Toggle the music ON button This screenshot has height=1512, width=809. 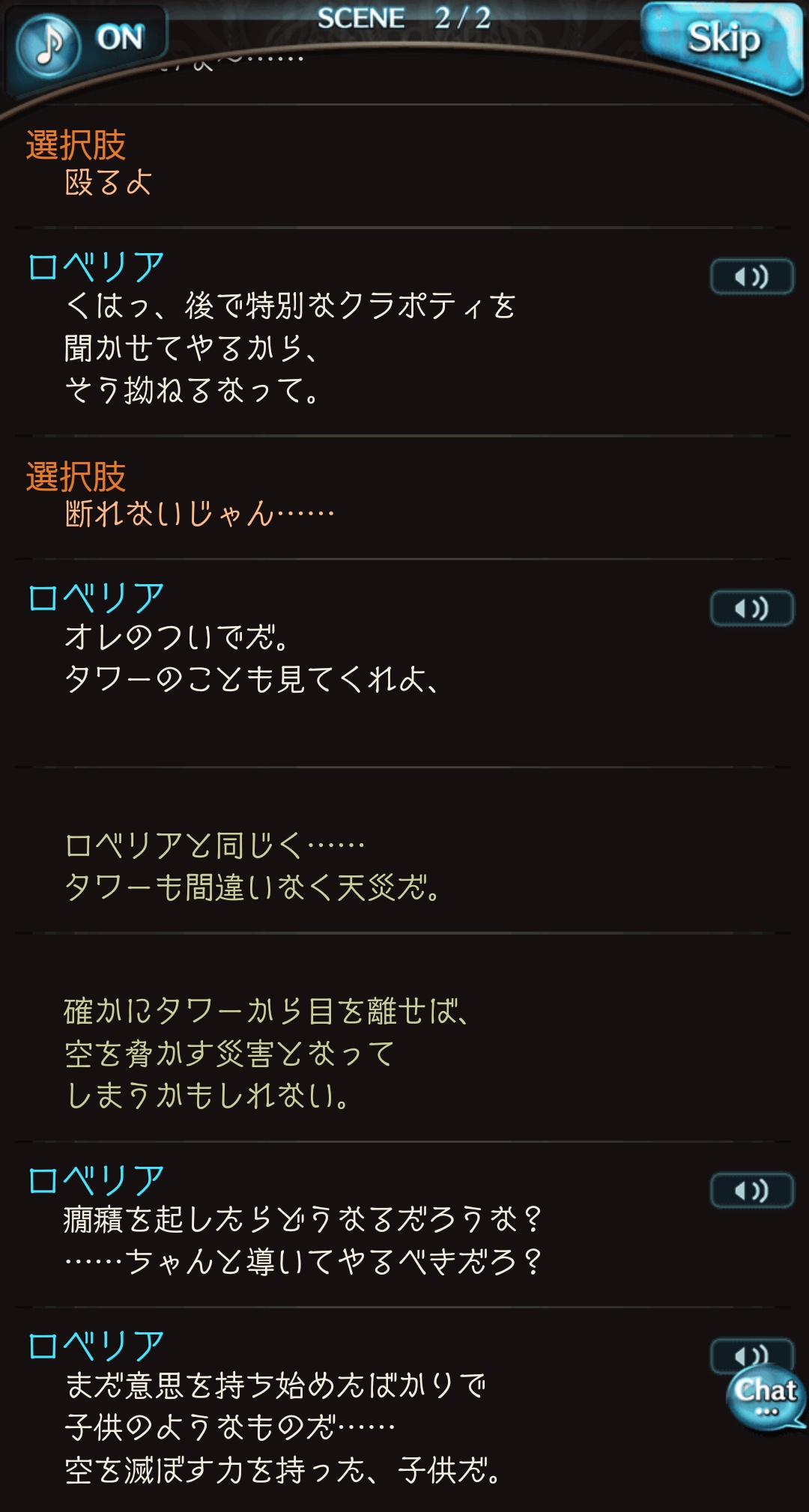87,43
